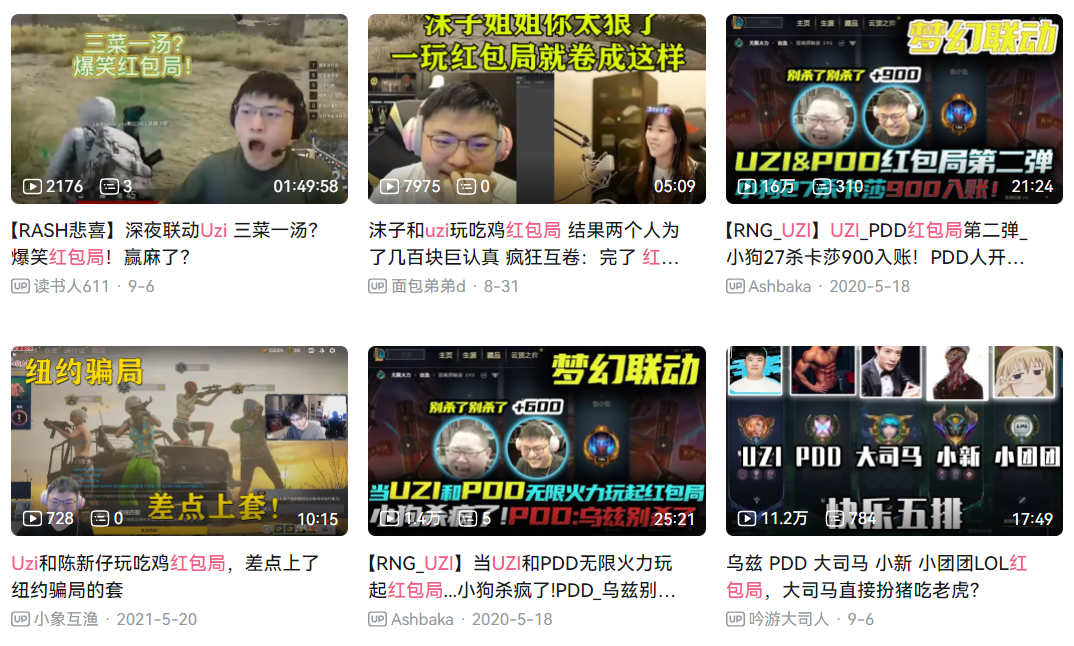Open uploader 小象互渔's profile
Image resolution: width=1074 pixels, height=646 pixels.
[66, 619]
